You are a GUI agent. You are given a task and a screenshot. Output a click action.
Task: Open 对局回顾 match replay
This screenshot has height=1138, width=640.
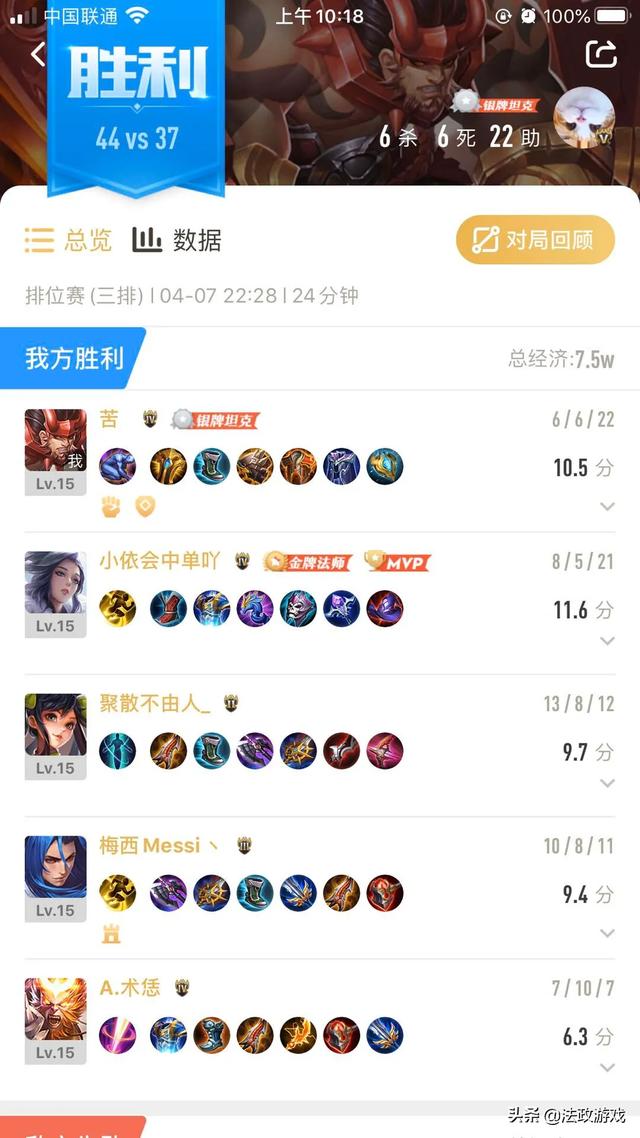535,240
